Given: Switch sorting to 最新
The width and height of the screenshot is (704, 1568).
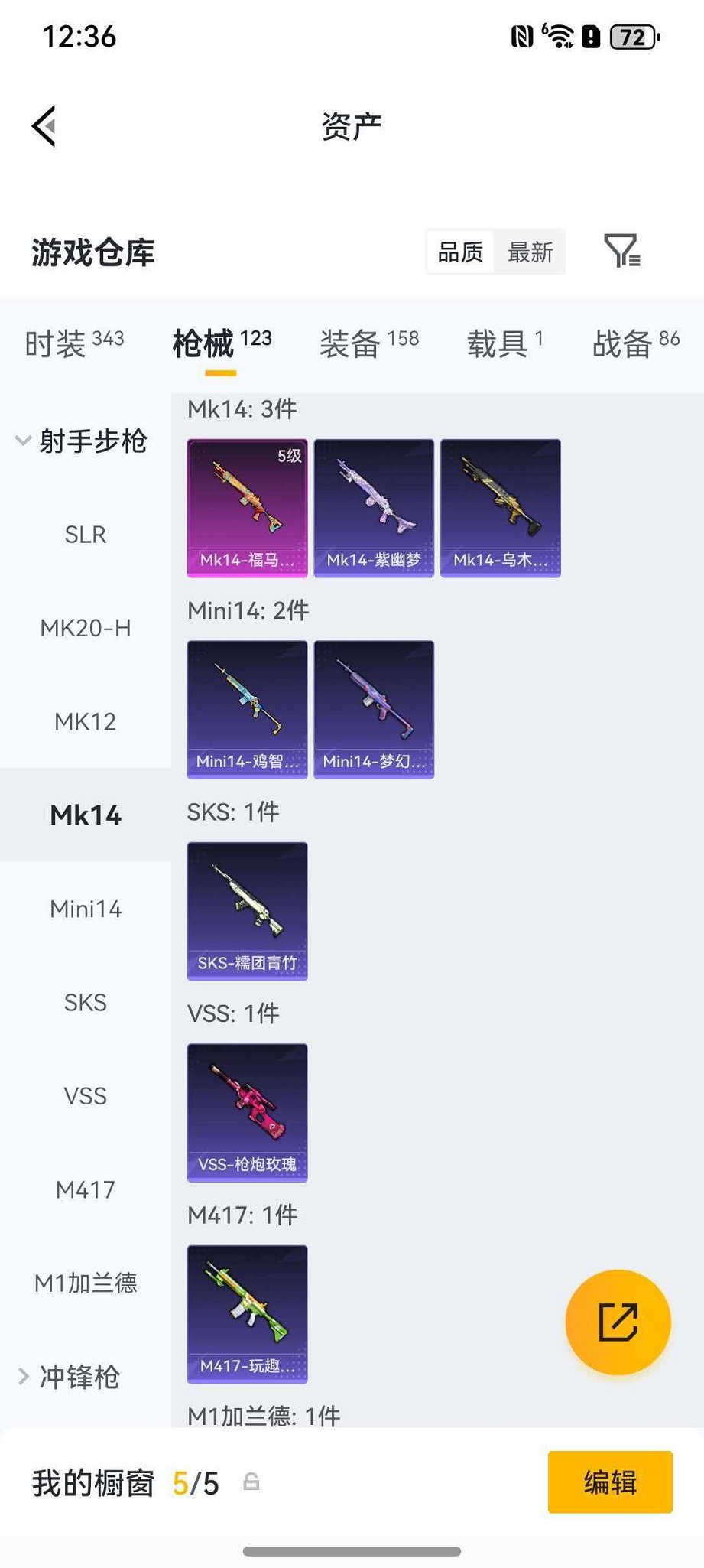Looking at the screenshot, I should (529, 252).
